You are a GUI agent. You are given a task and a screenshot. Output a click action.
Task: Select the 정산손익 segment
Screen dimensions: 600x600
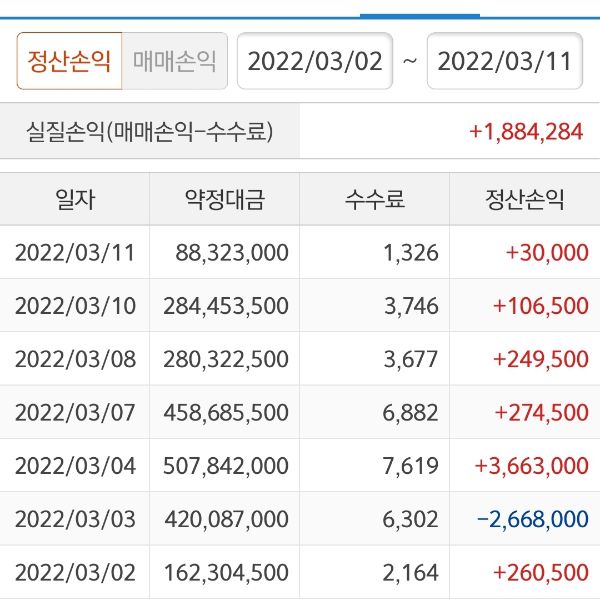click(69, 61)
